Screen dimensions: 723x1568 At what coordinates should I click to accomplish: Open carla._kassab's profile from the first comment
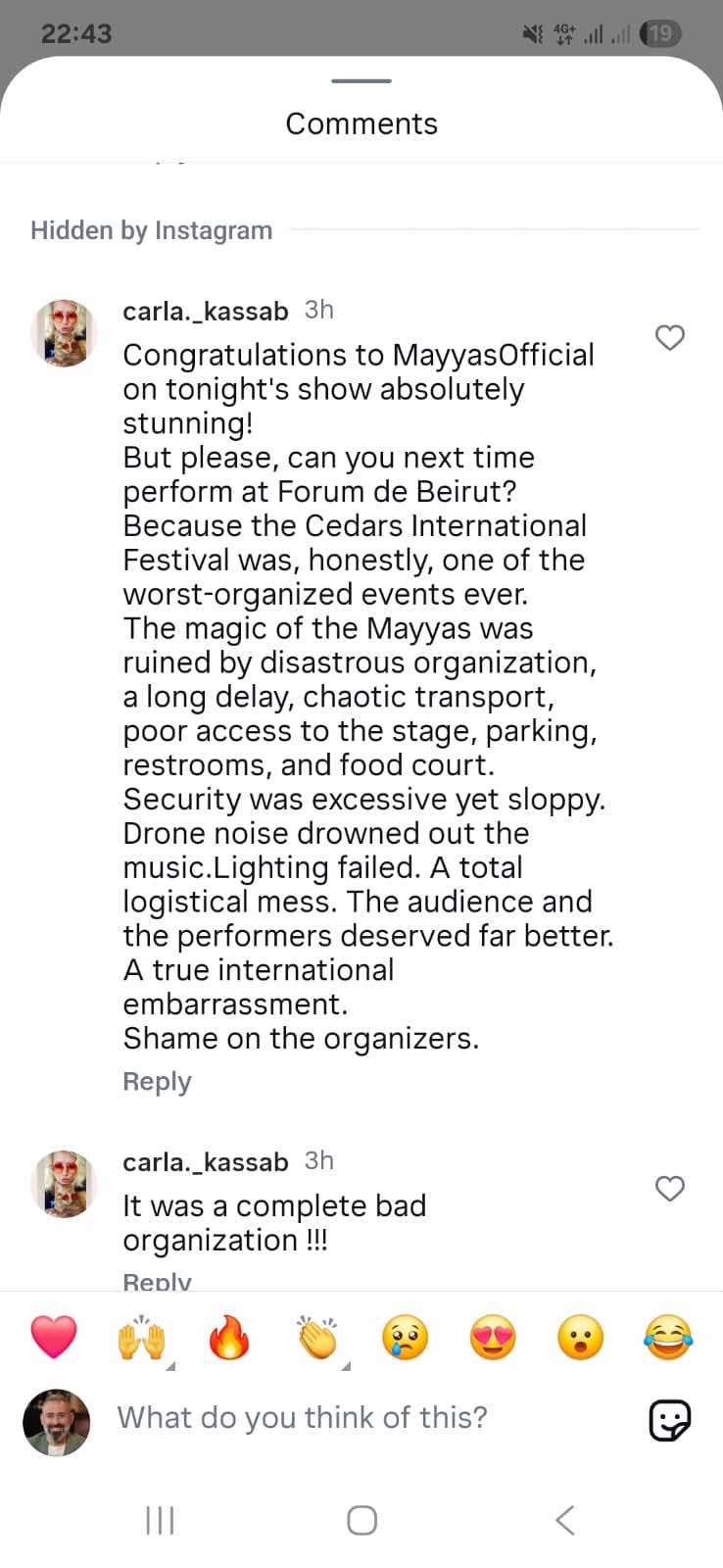pos(205,312)
